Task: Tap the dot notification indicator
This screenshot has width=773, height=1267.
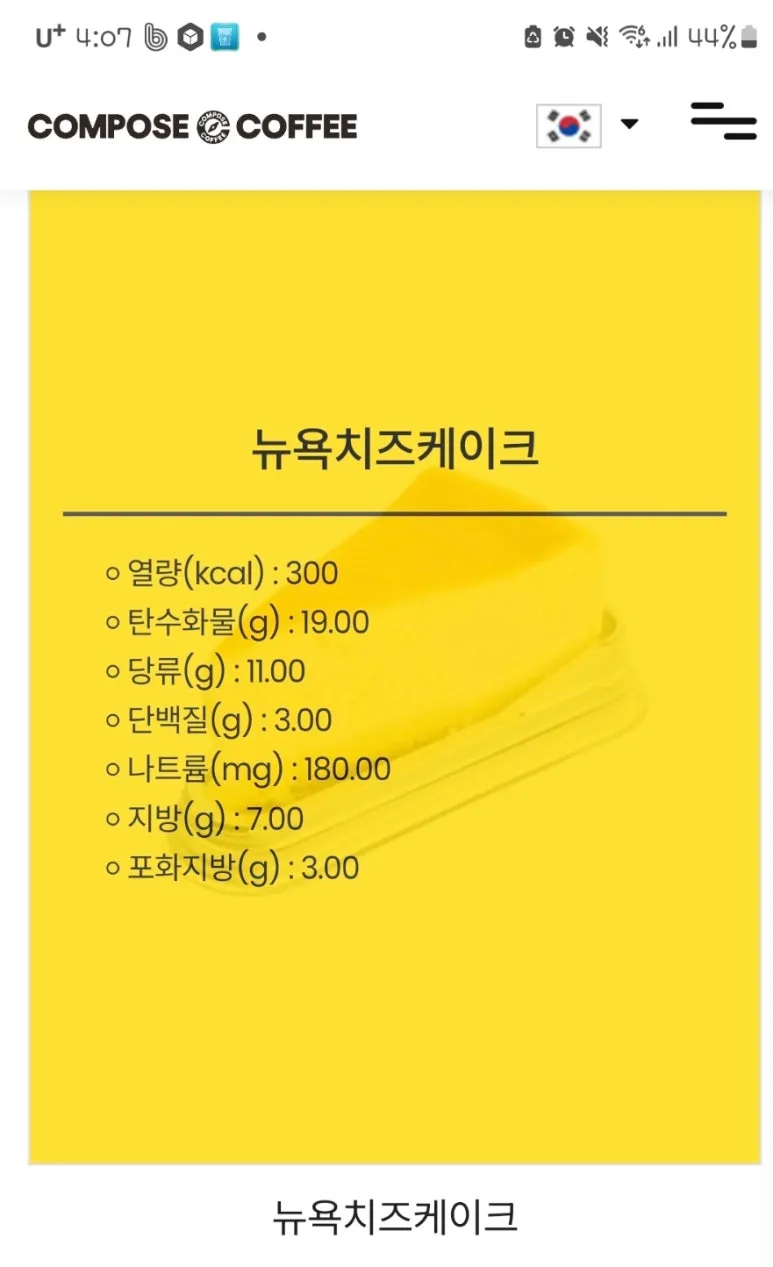Action: [x=263, y=36]
